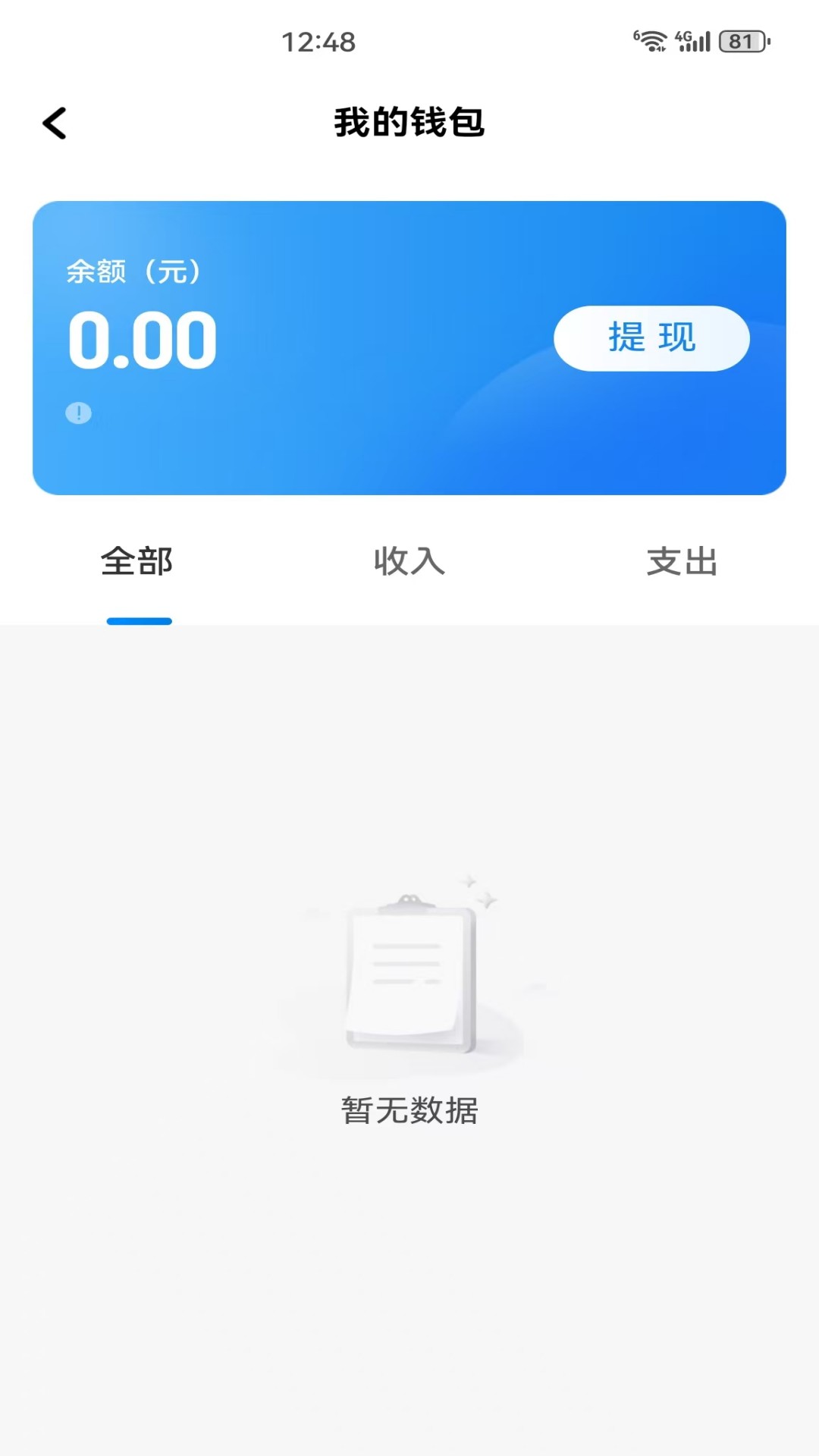819x1456 pixels.
Task: Click the 我的钱包 page title
Action: coord(409,123)
